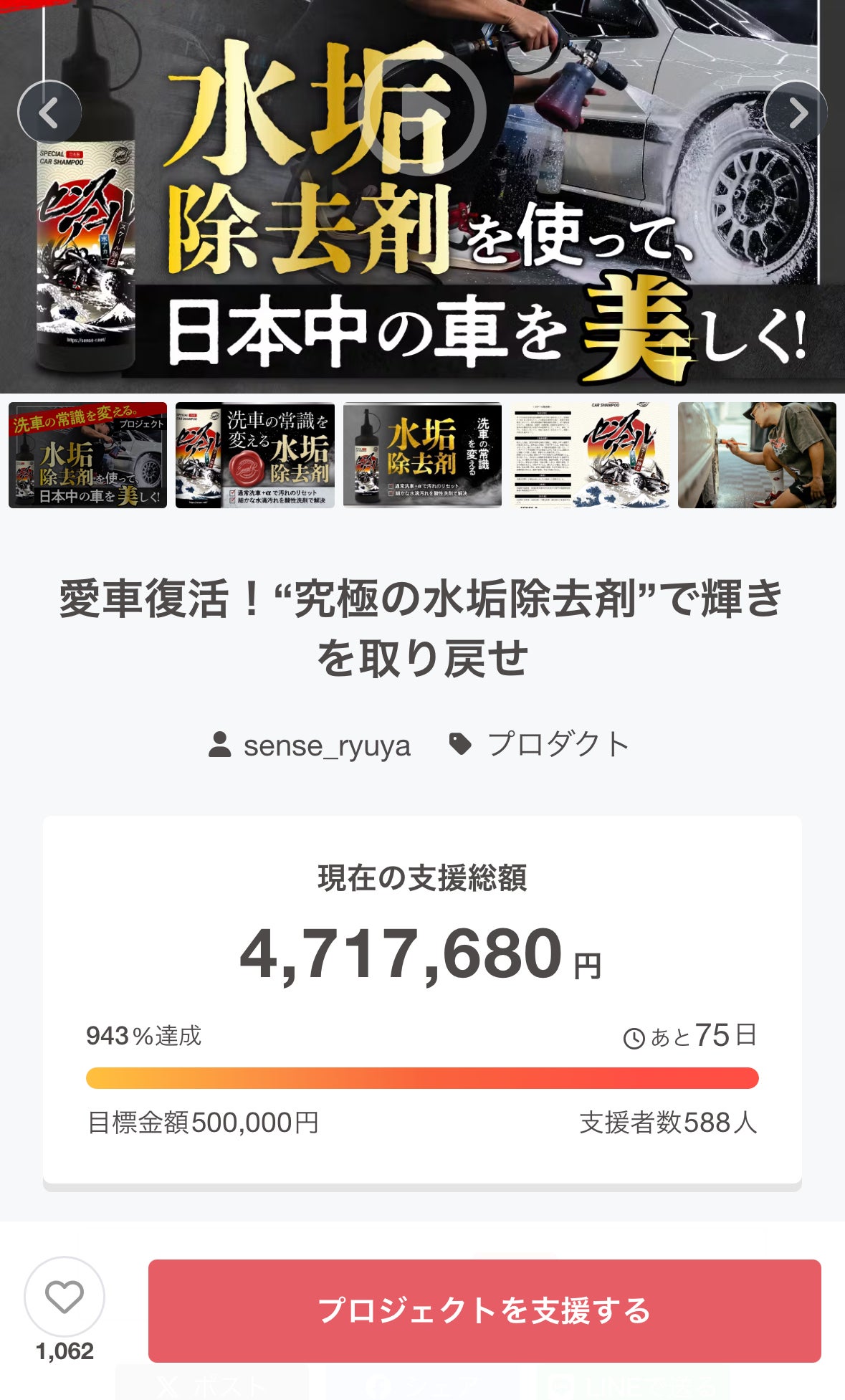Image resolution: width=845 pixels, height=1400 pixels.
Task: Tap プロジェクトを支援する button
Action: (x=484, y=1311)
